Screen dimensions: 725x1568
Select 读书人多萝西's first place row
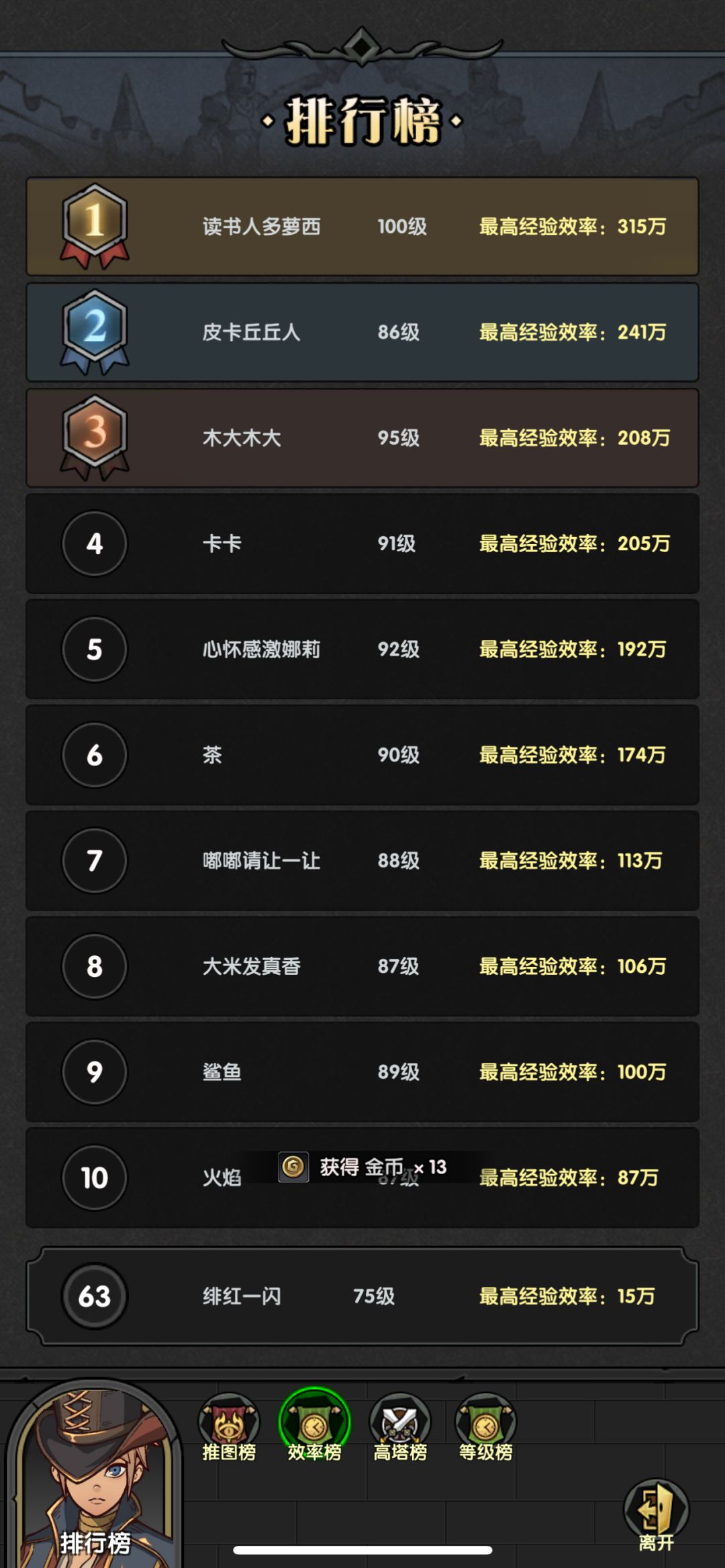(x=362, y=226)
